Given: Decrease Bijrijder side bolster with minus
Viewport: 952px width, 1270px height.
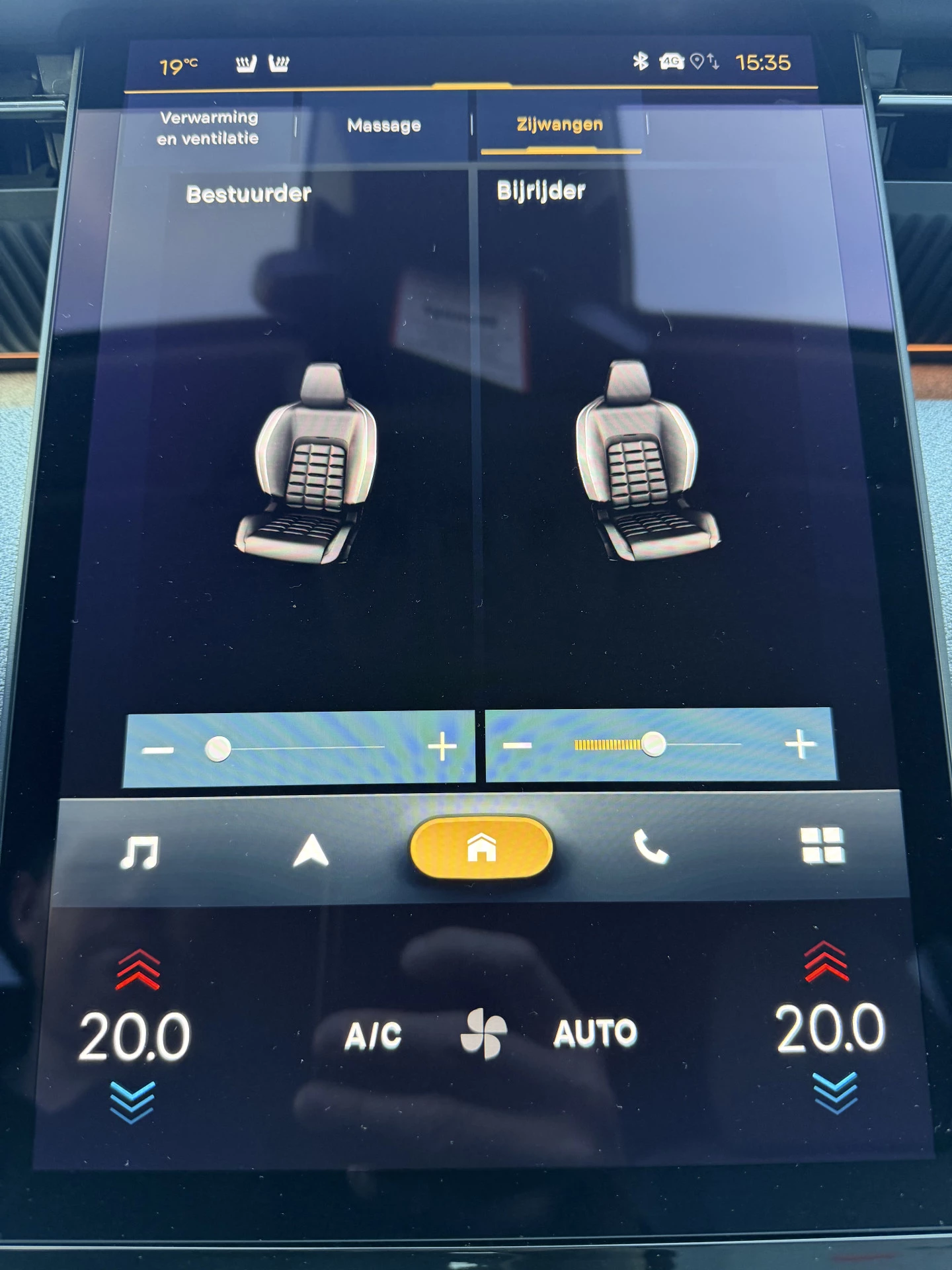Looking at the screenshot, I should [517, 746].
